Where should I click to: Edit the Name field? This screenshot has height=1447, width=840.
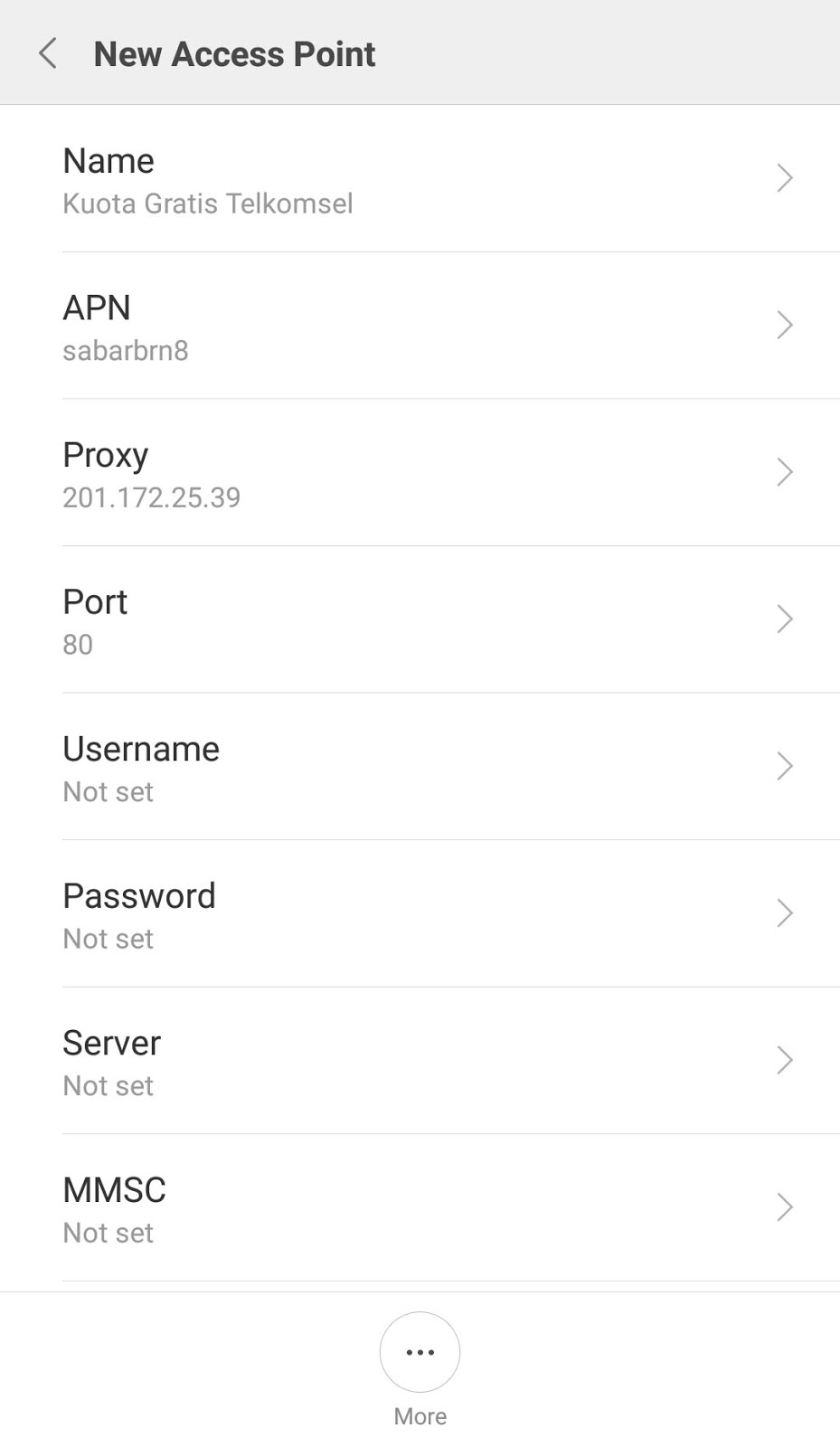tap(420, 178)
